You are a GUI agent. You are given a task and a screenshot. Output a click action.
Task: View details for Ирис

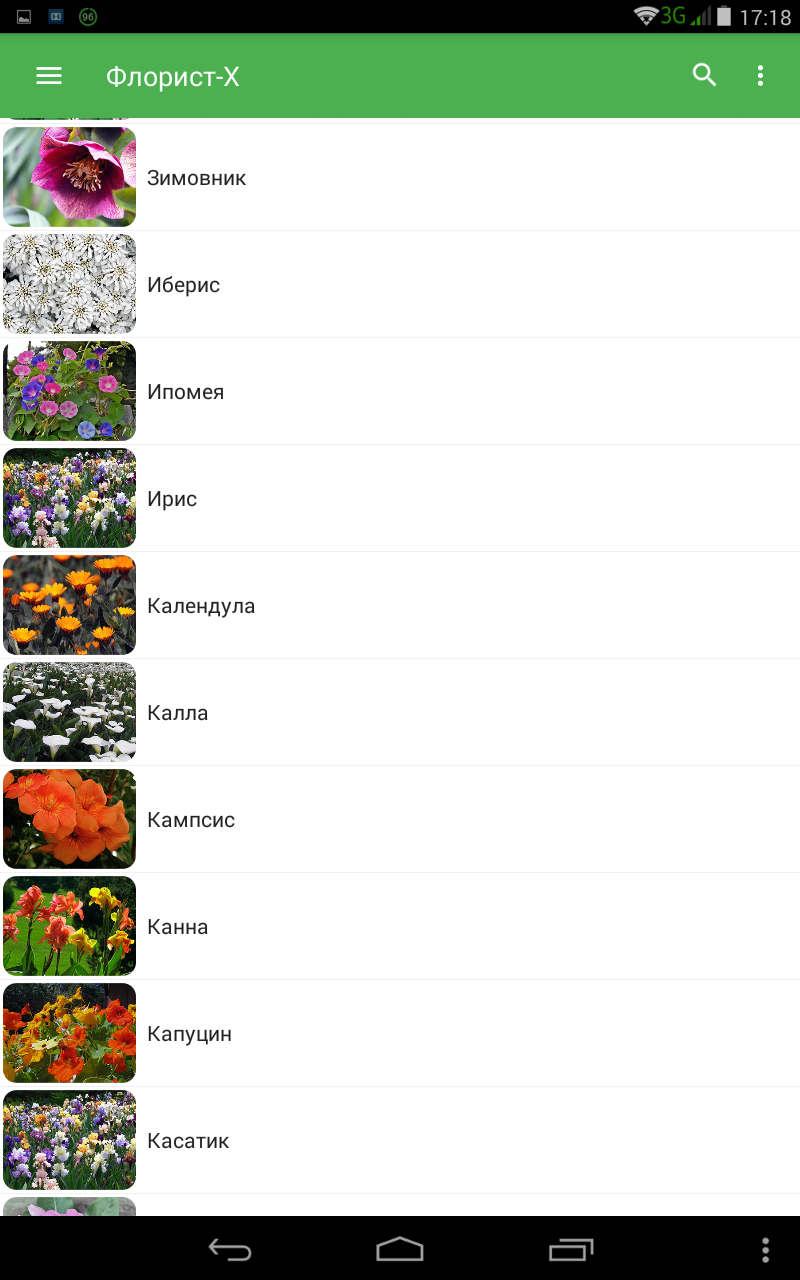tap(400, 498)
